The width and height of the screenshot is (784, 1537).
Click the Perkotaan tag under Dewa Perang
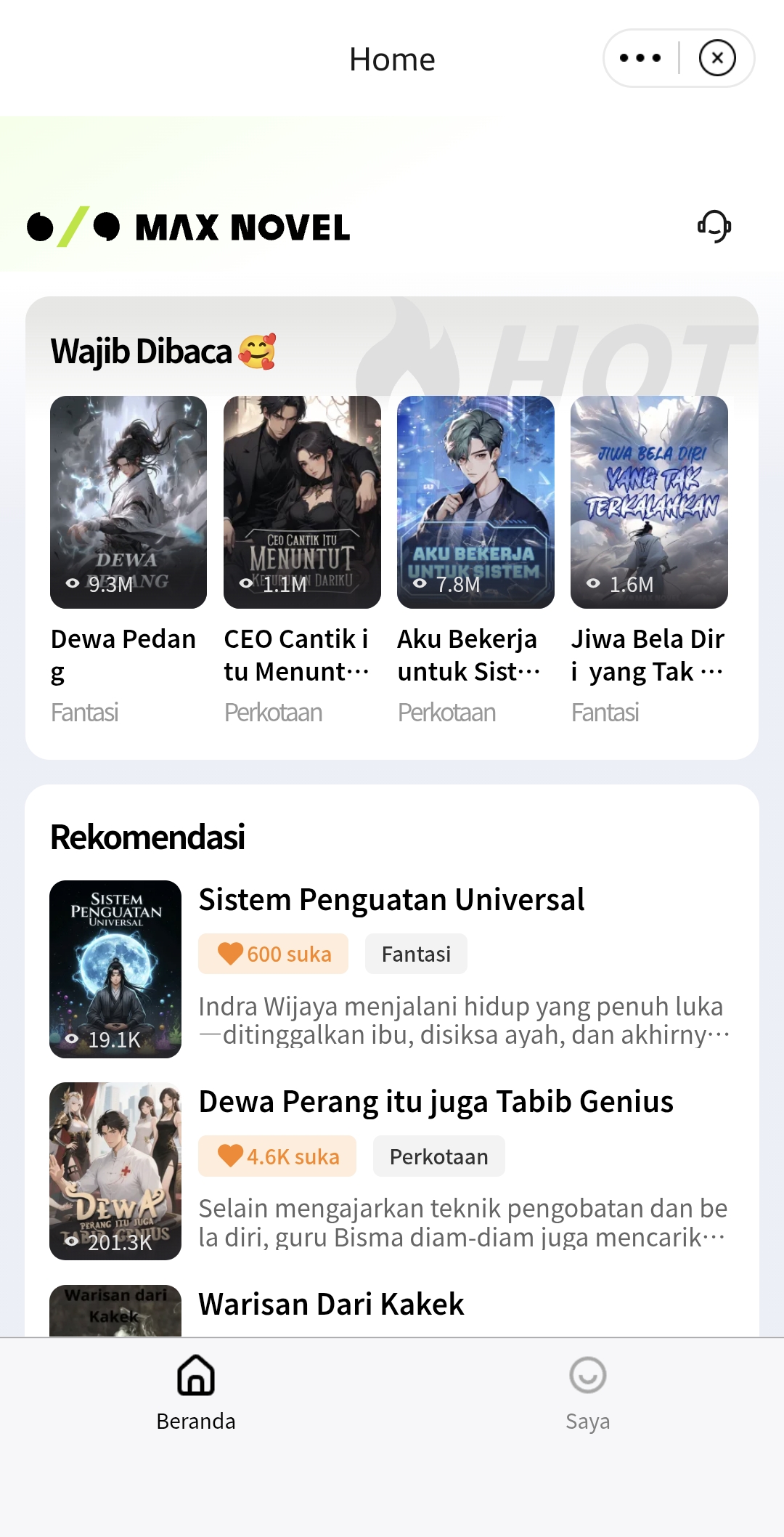point(438,1155)
